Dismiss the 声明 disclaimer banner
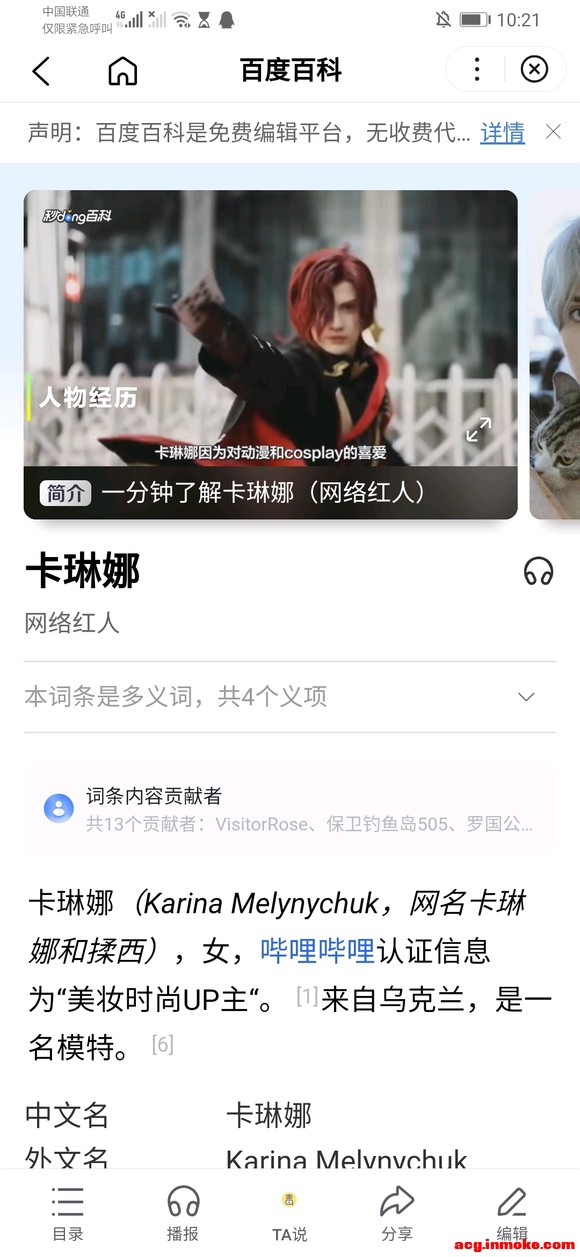 tap(553, 132)
